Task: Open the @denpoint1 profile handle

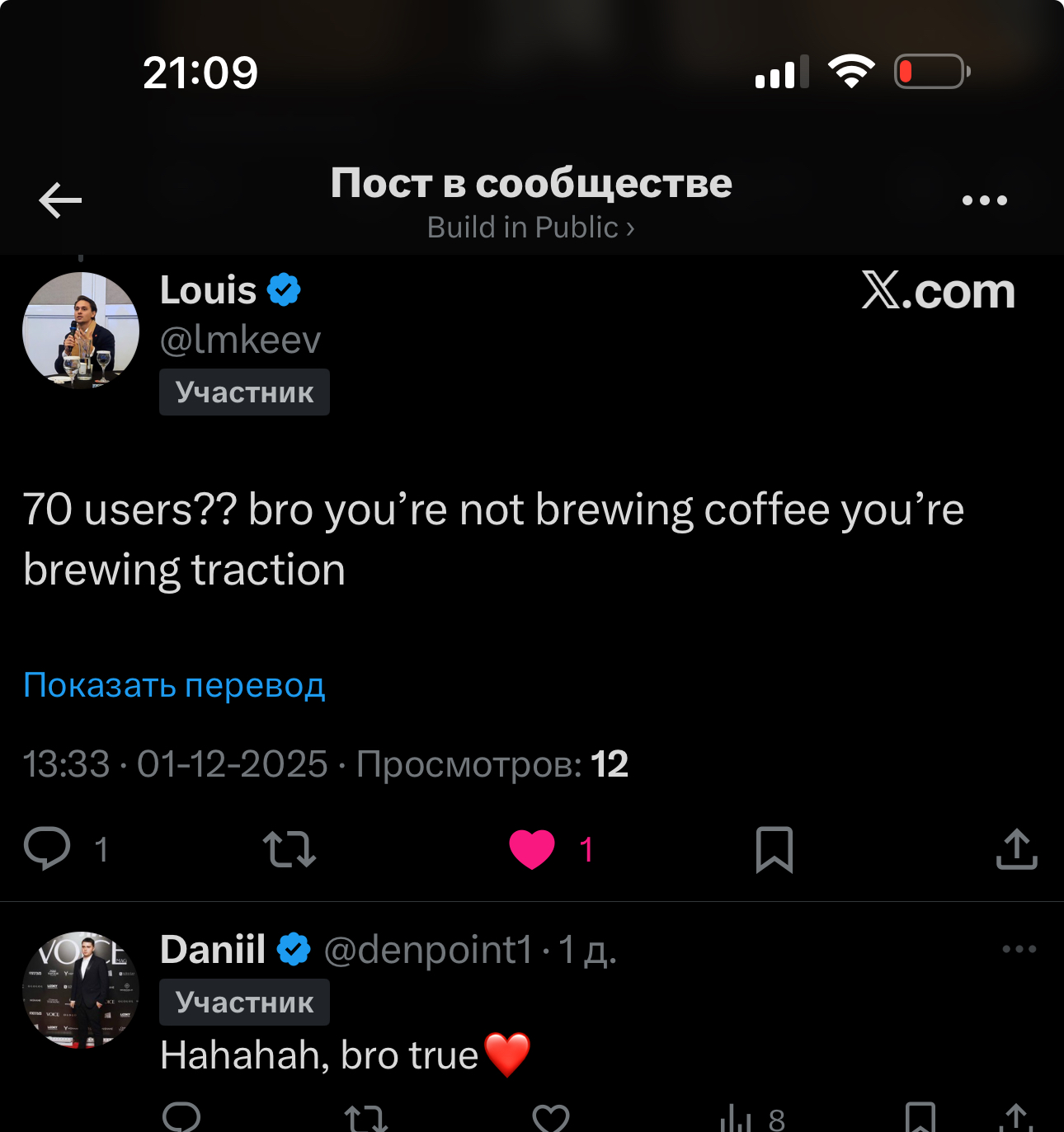Action: [x=428, y=950]
